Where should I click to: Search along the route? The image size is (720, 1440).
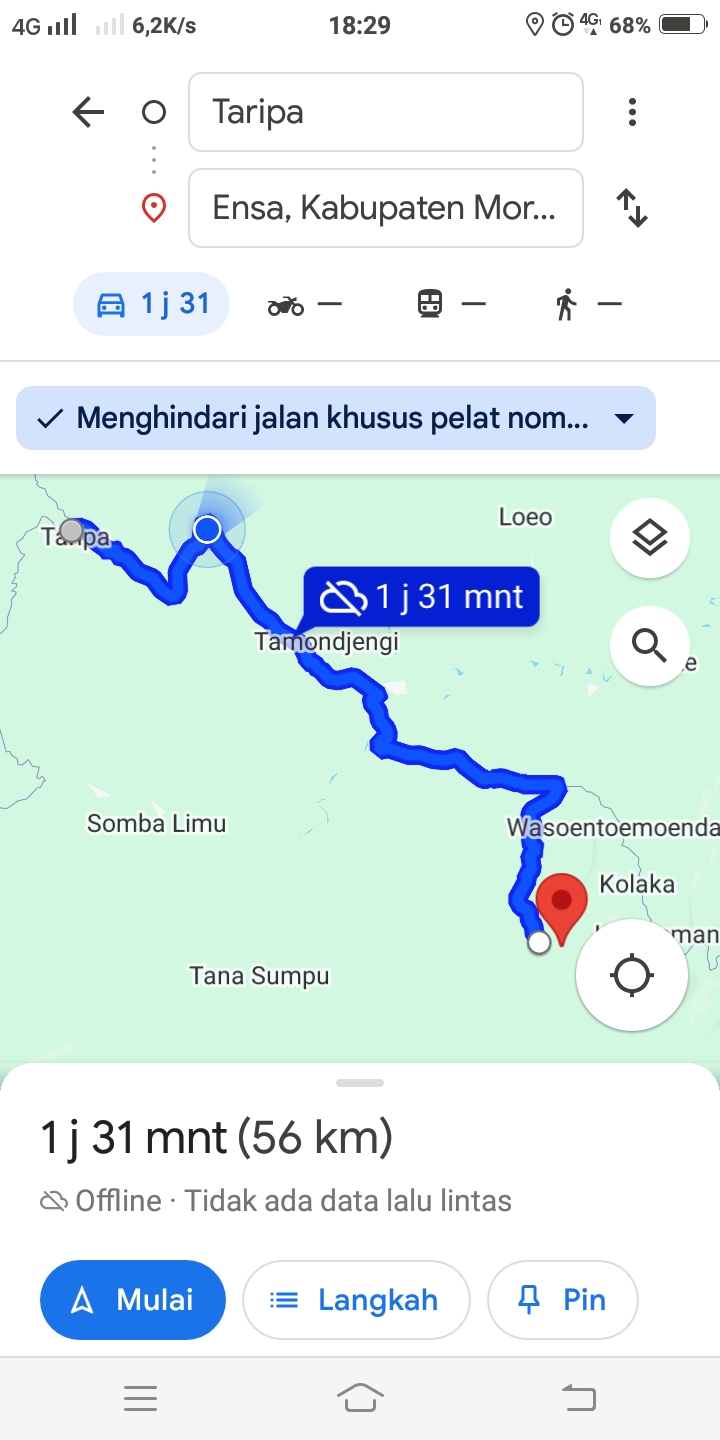click(650, 646)
